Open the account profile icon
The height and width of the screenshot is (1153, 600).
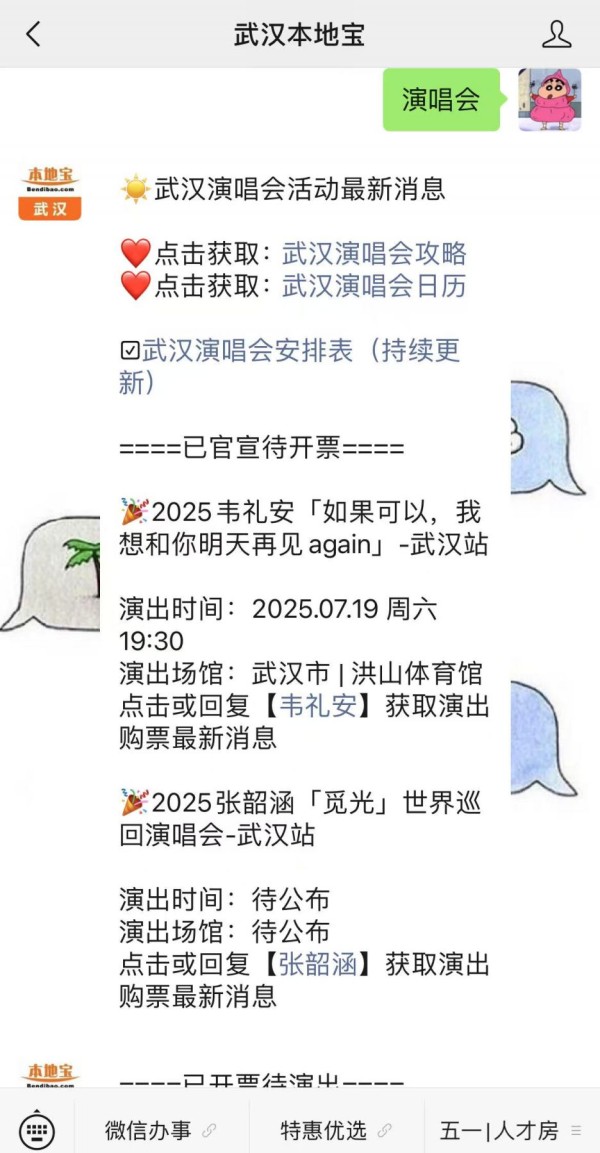[556, 34]
